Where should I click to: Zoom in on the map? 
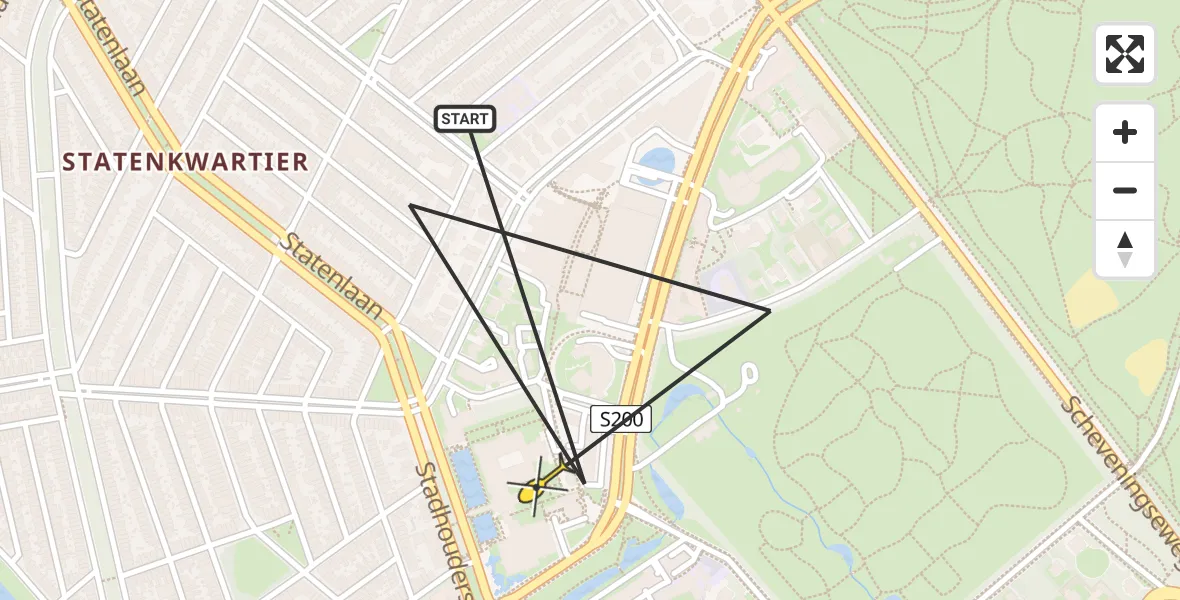pyautogui.click(x=1125, y=133)
